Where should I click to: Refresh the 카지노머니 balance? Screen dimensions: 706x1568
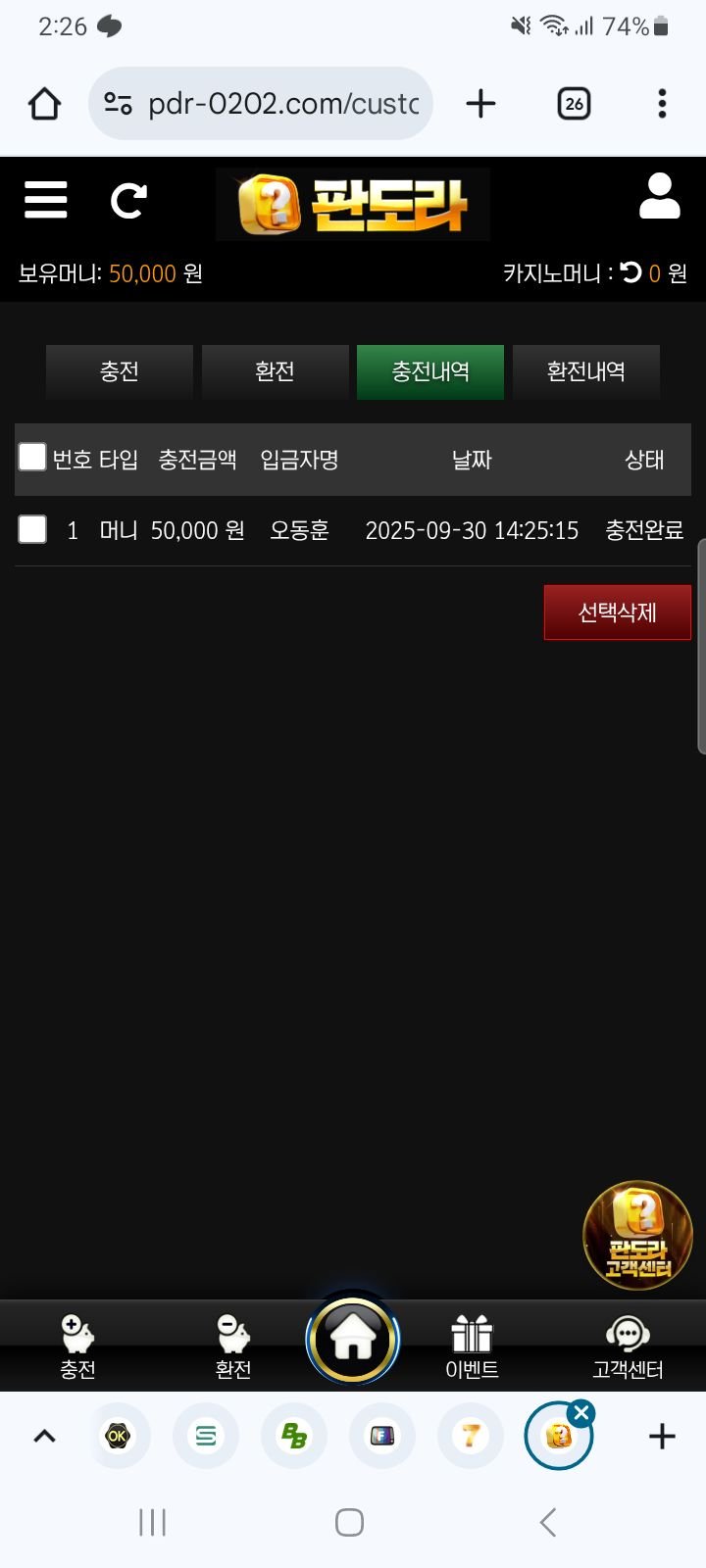[631, 272]
